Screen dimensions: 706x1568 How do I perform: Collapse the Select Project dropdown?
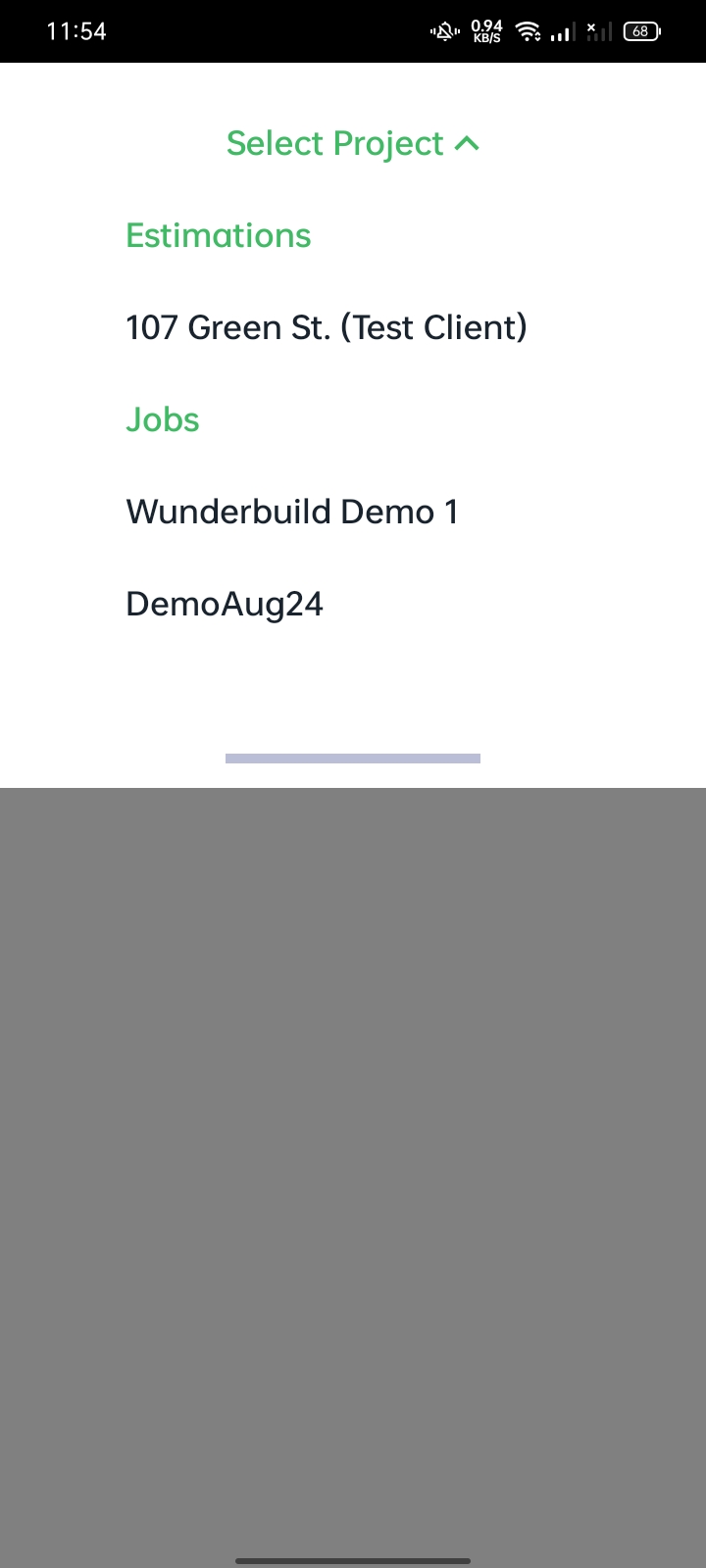click(353, 143)
